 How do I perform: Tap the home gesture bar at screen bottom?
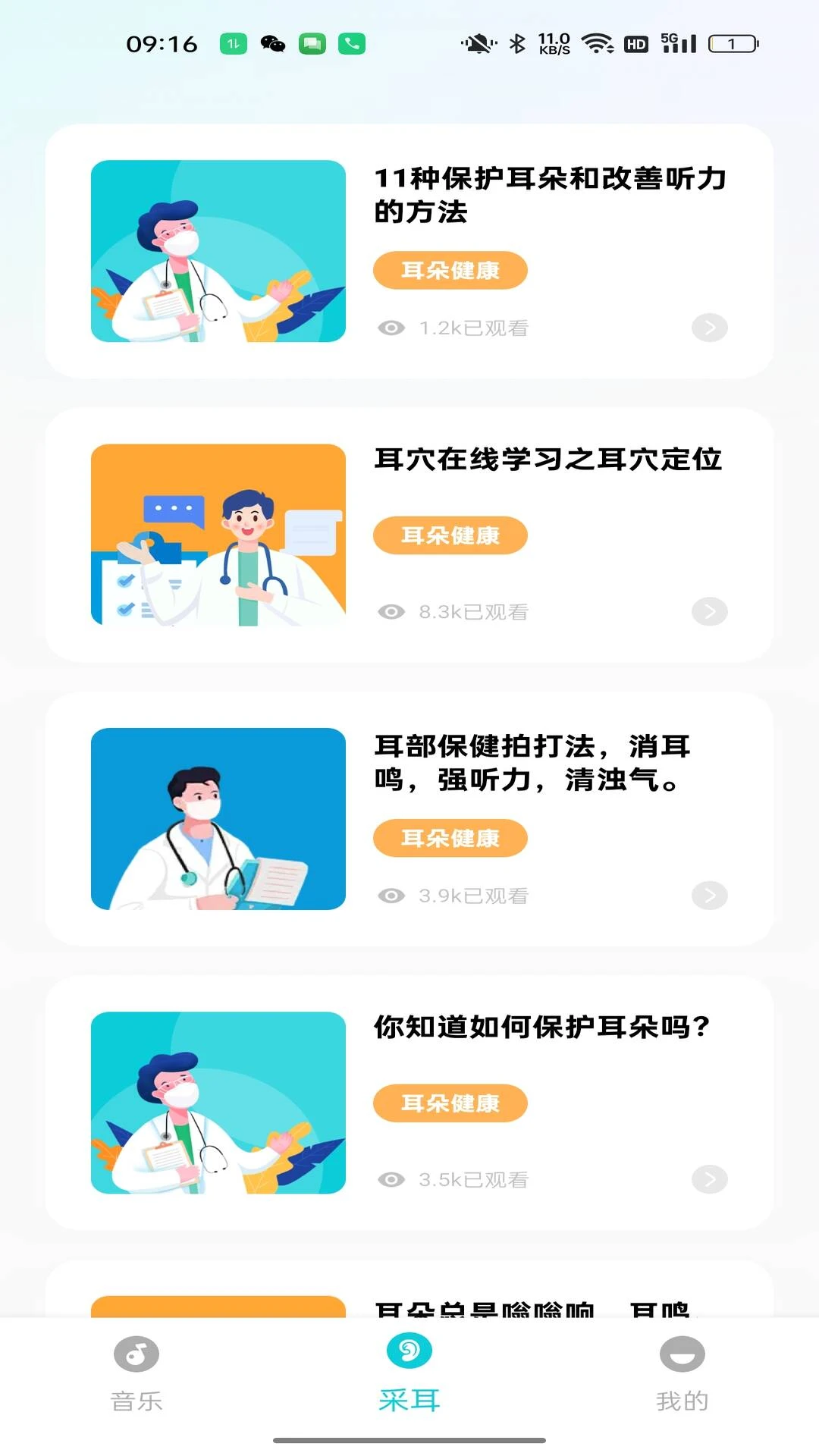pyautogui.click(x=409, y=1442)
